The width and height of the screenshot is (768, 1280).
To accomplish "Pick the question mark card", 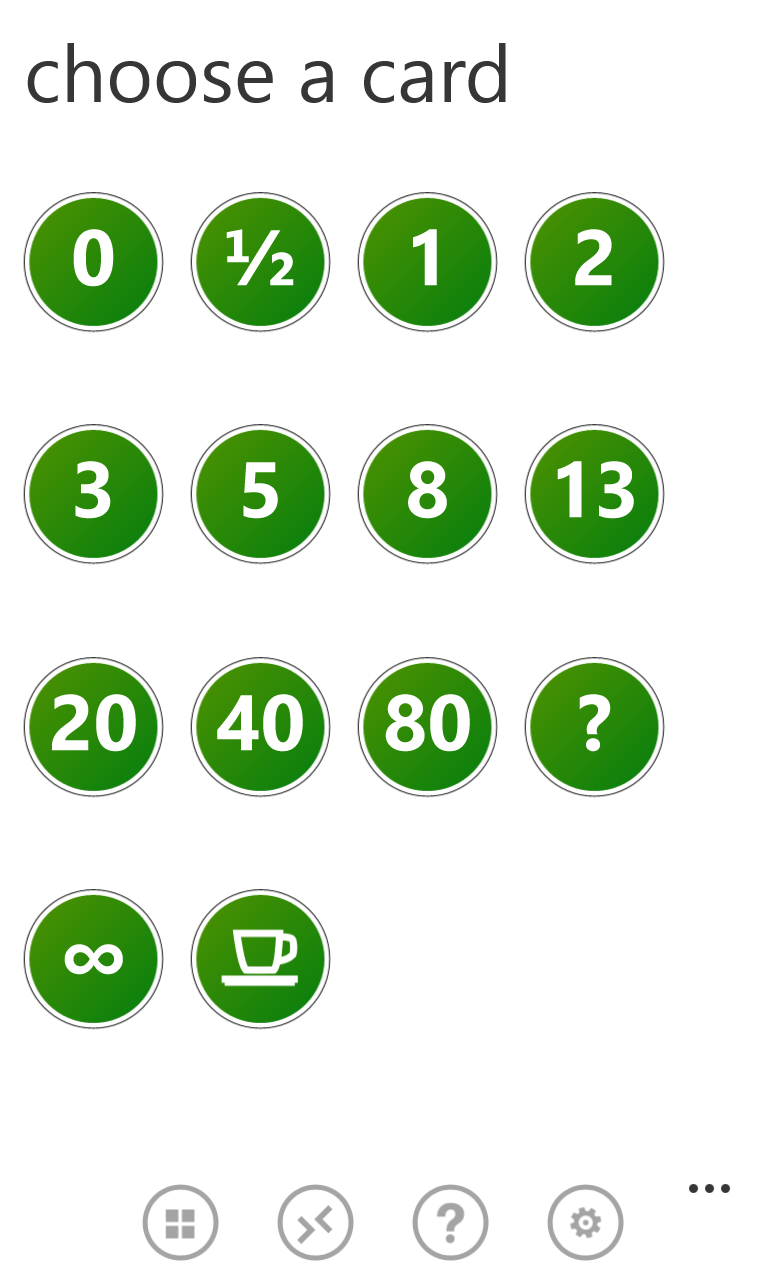I will click(x=594, y=726).
